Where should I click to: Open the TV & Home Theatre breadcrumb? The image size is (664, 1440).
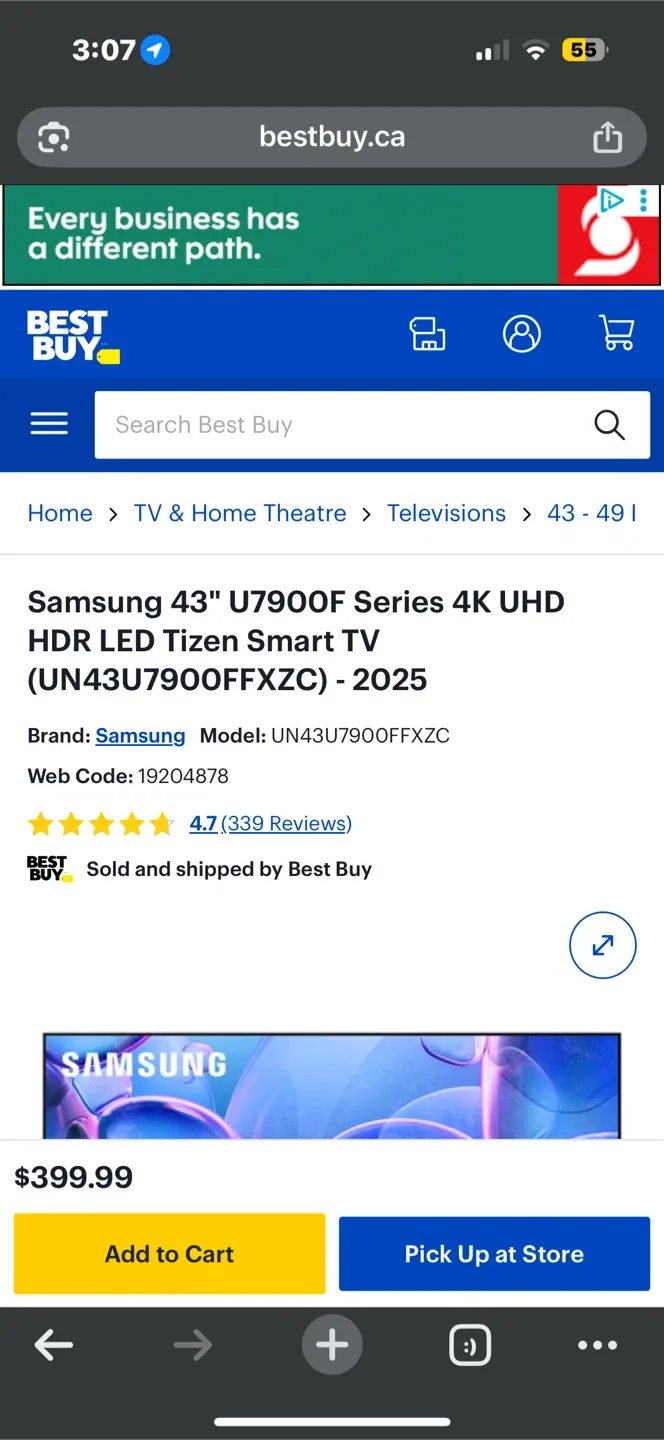pos(240,513)
